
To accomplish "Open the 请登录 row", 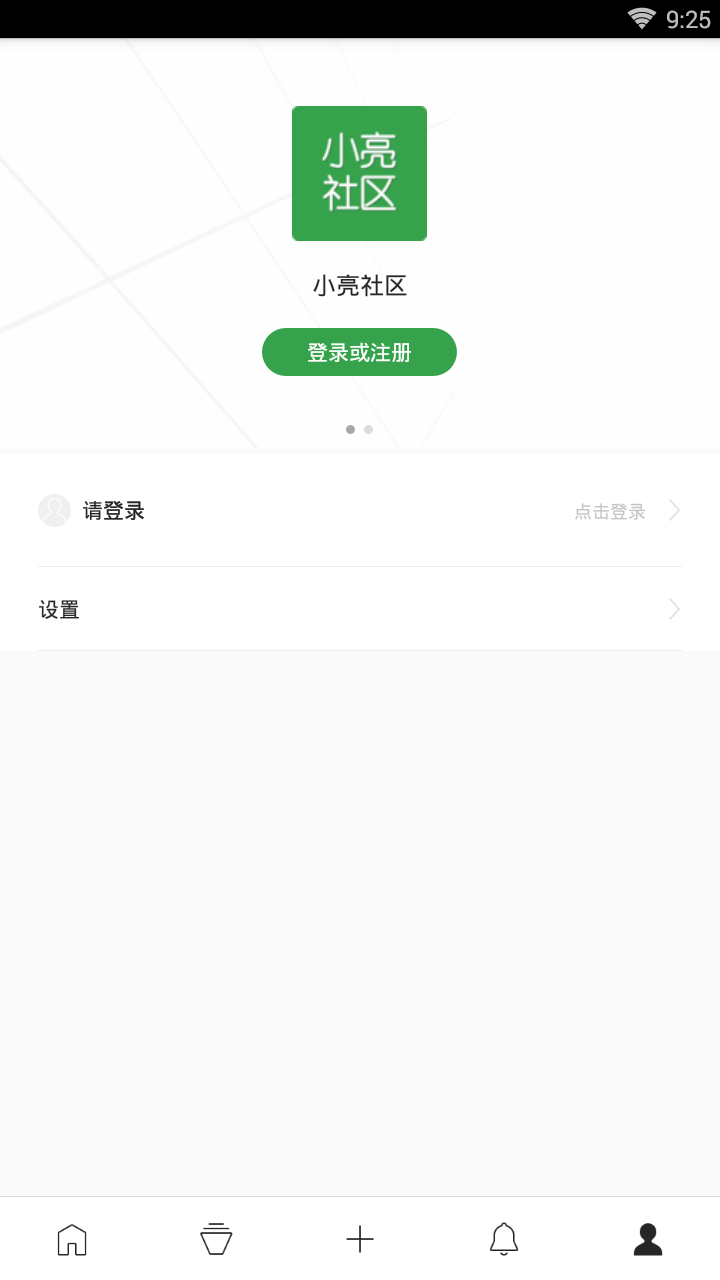I will point(360,511).
